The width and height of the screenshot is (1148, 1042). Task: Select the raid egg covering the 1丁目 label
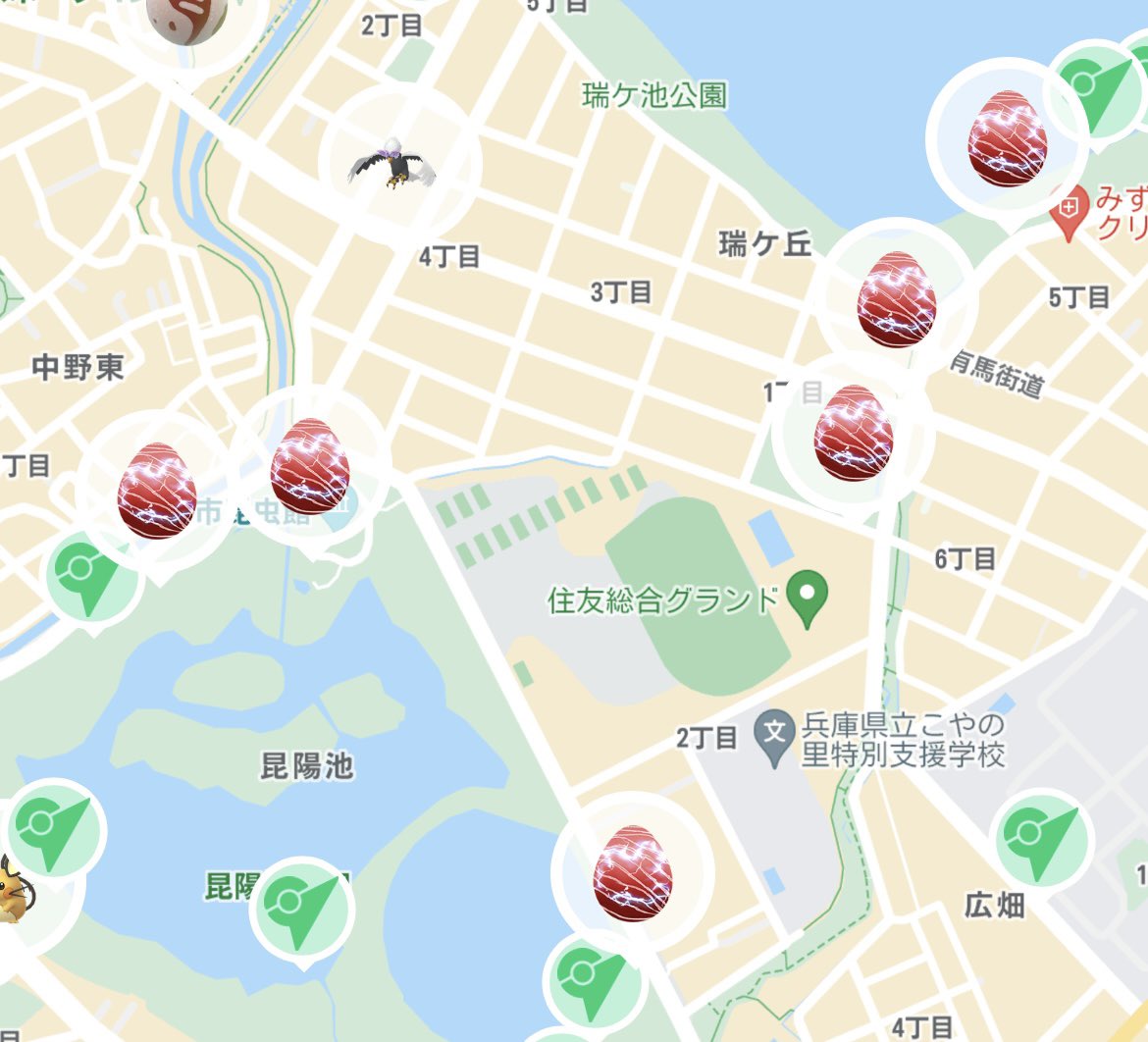853,433
